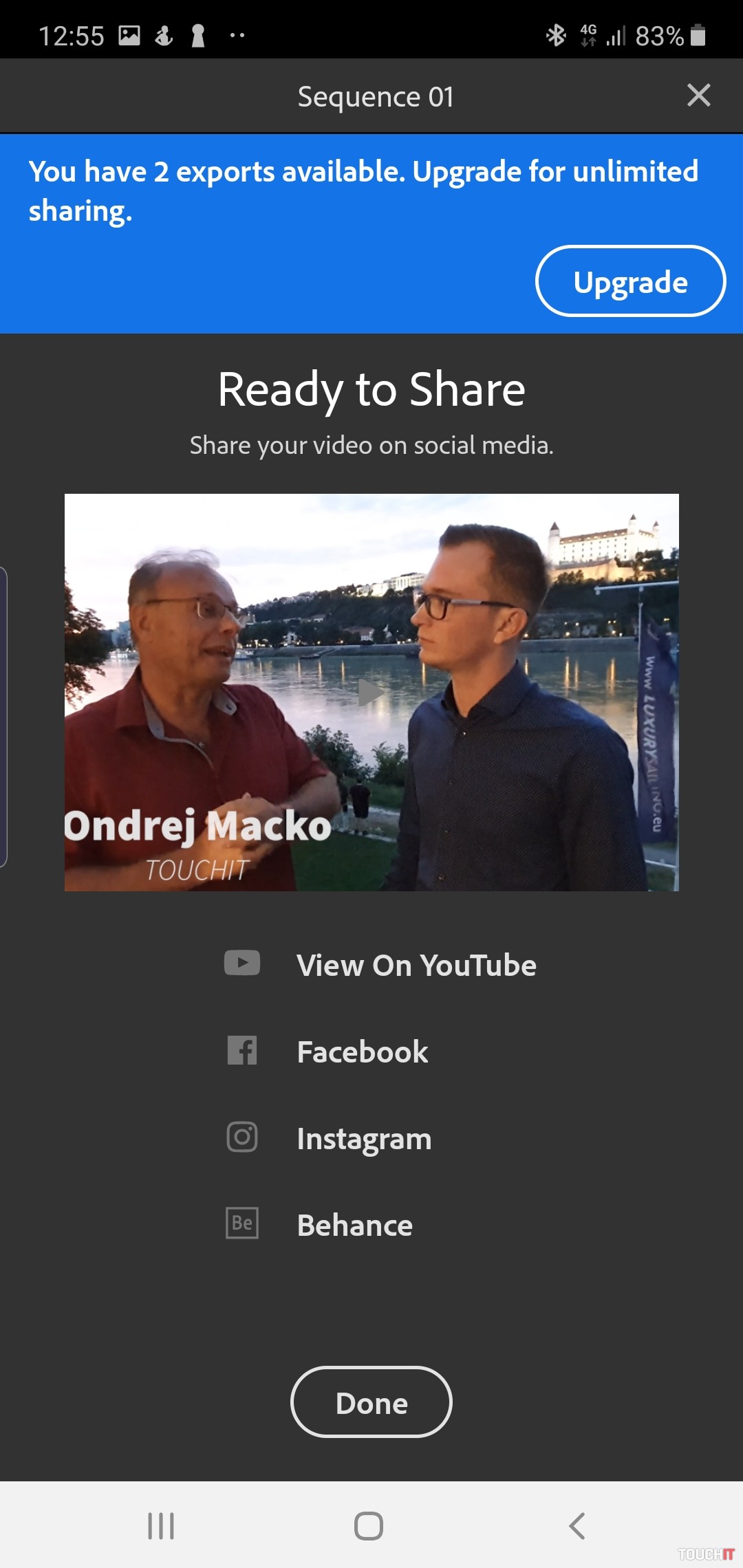Tap Done to finish sharing
This screenshot has height=1568, width=743.
[371, 1402]
